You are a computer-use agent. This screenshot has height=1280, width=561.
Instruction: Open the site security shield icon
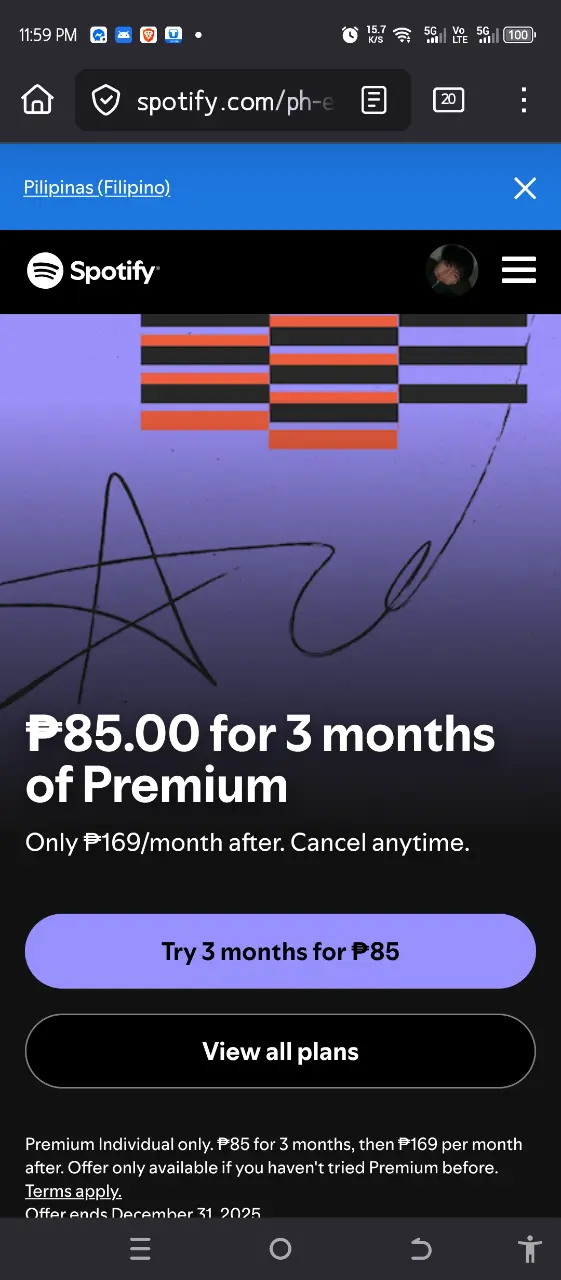[105, 100]
